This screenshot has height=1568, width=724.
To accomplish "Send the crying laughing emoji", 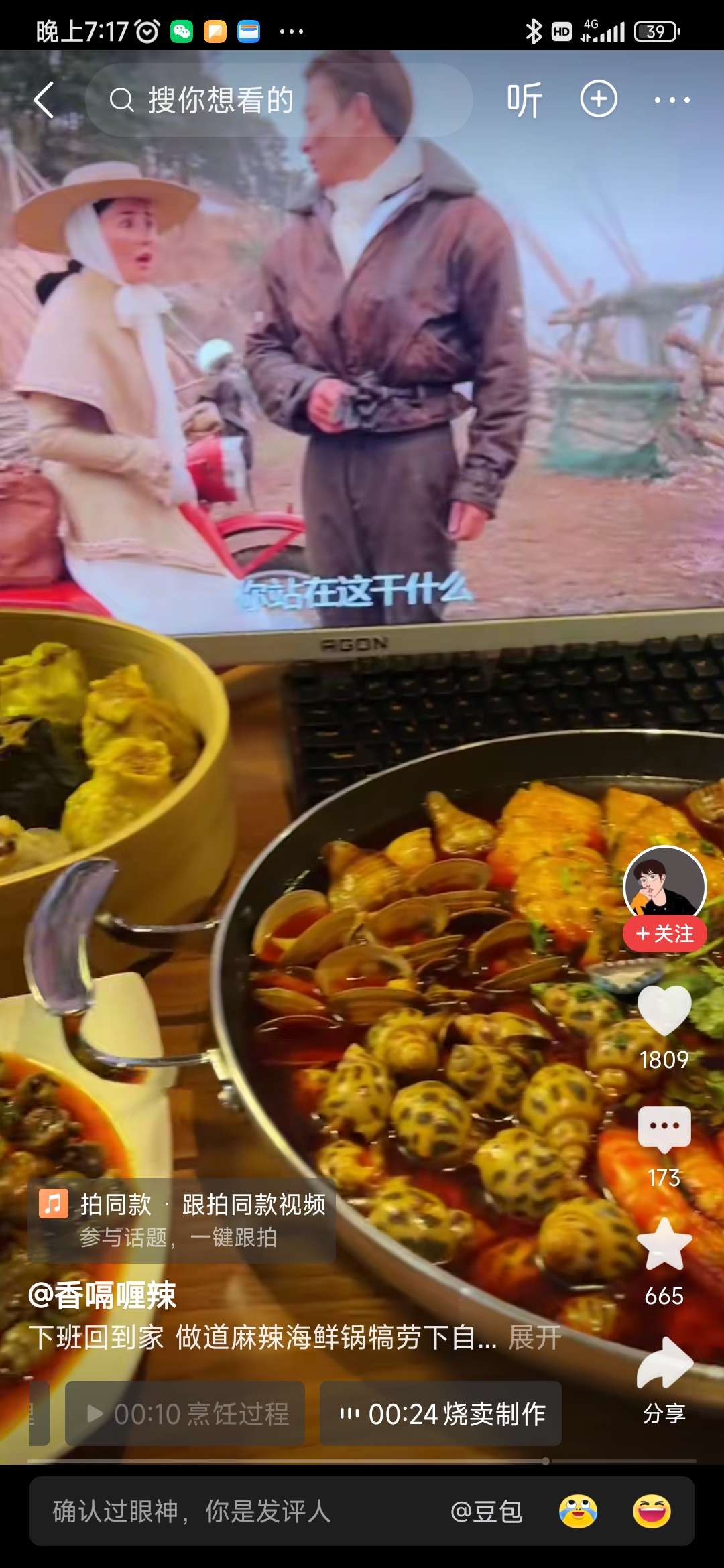I will click(x=578, y=1512).
